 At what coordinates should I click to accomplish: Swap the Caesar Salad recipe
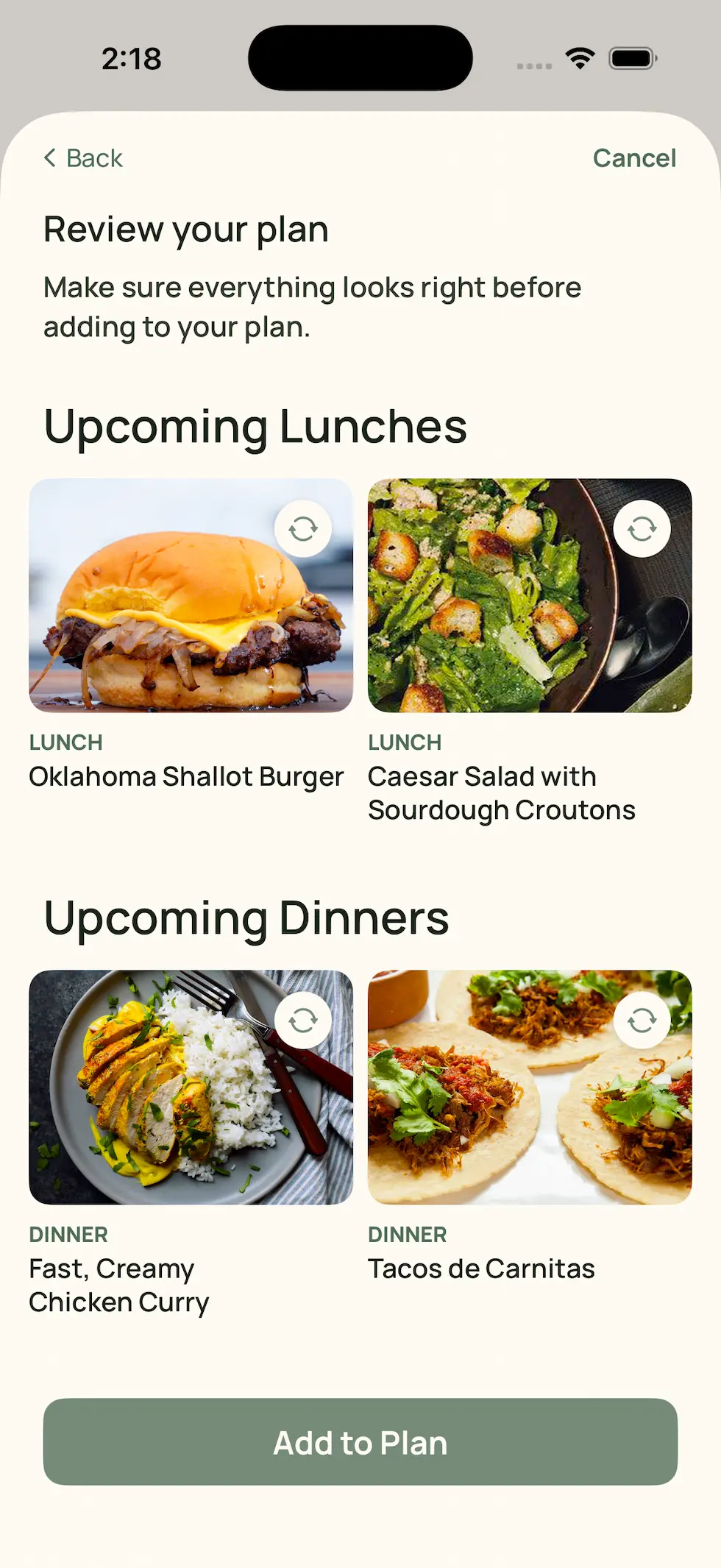pyautogui.click(x=642, y=528)
